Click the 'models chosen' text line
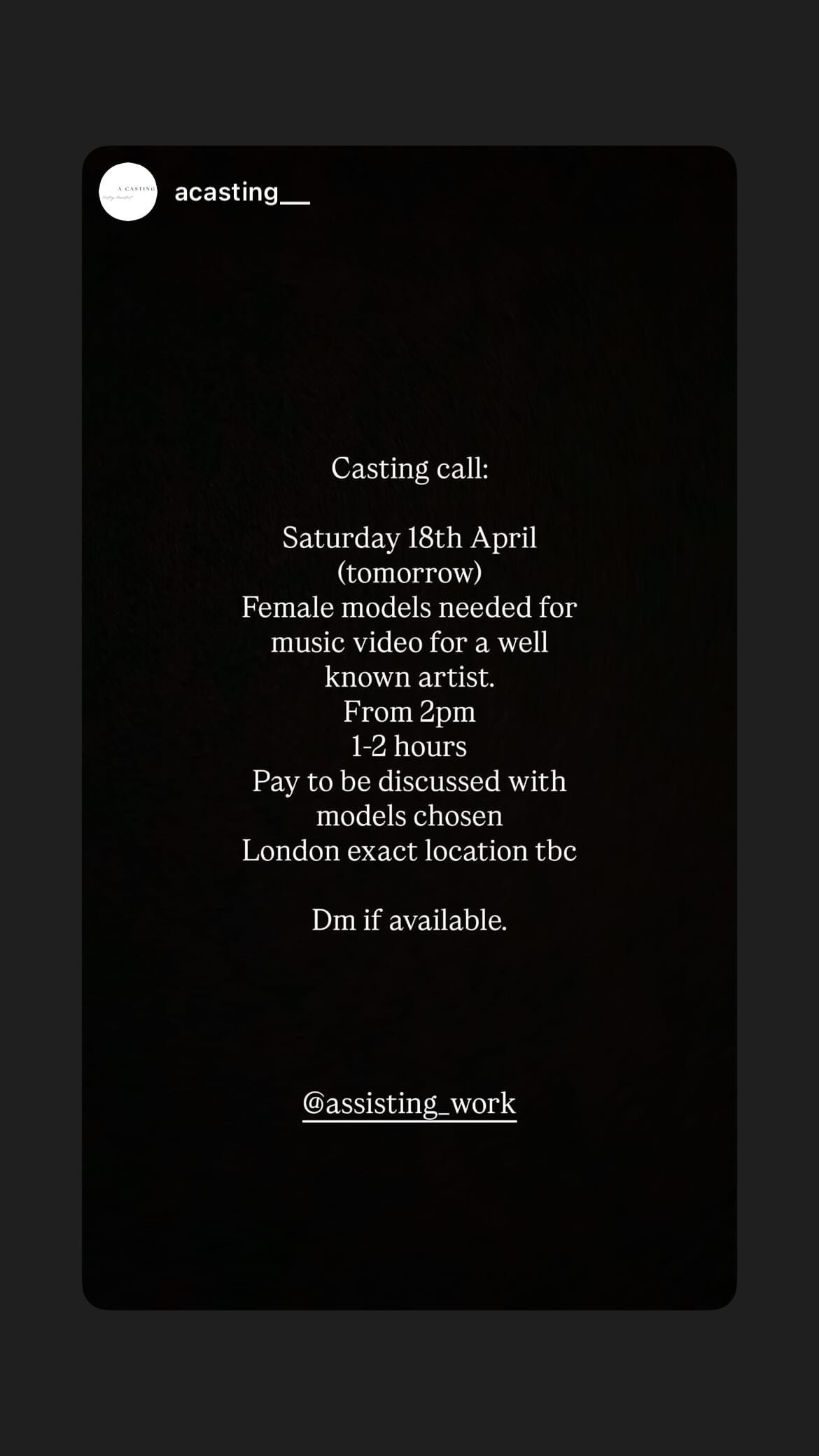 [409, 815]
